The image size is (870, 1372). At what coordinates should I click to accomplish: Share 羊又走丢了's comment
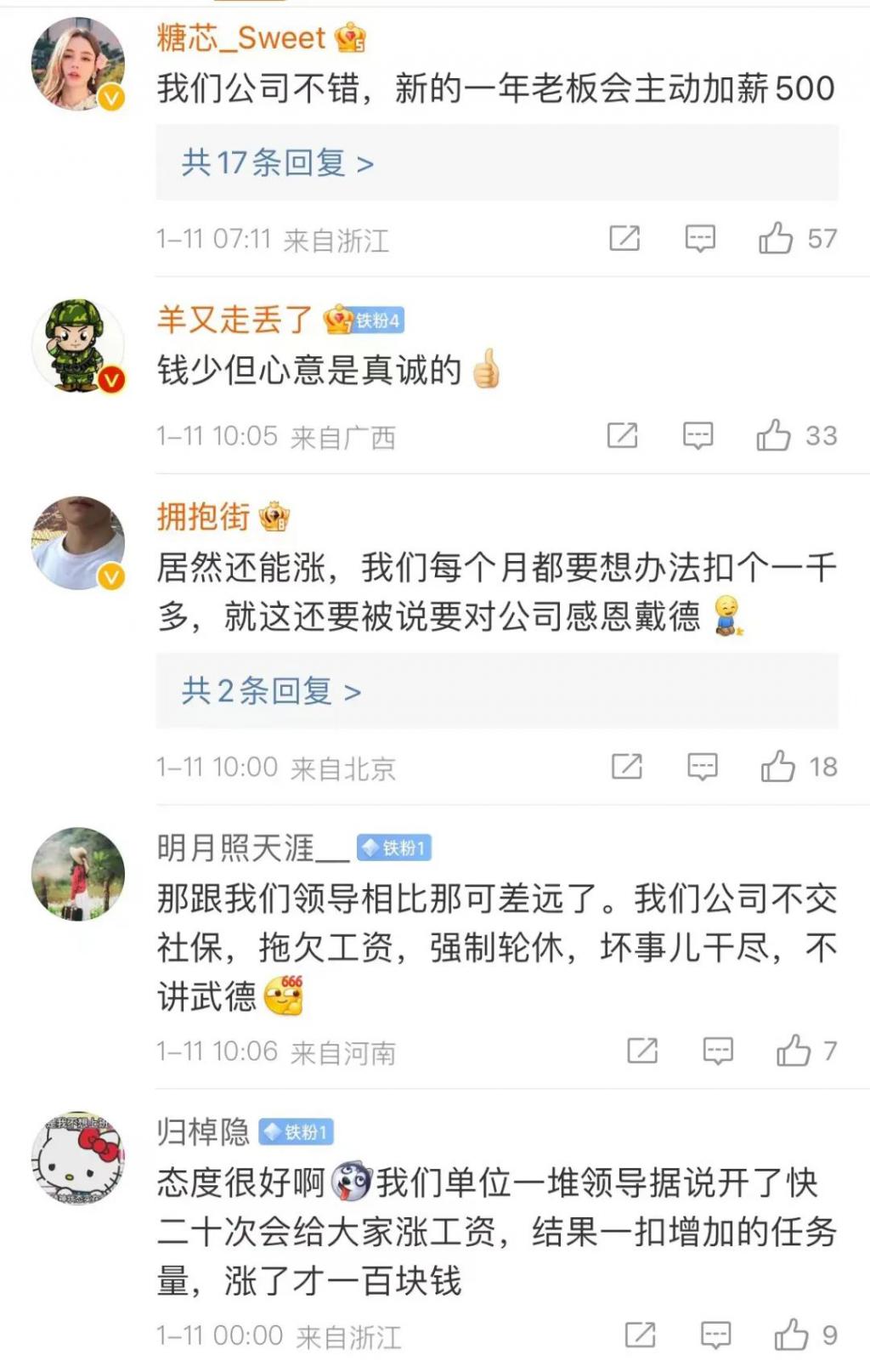click(623, 436)
